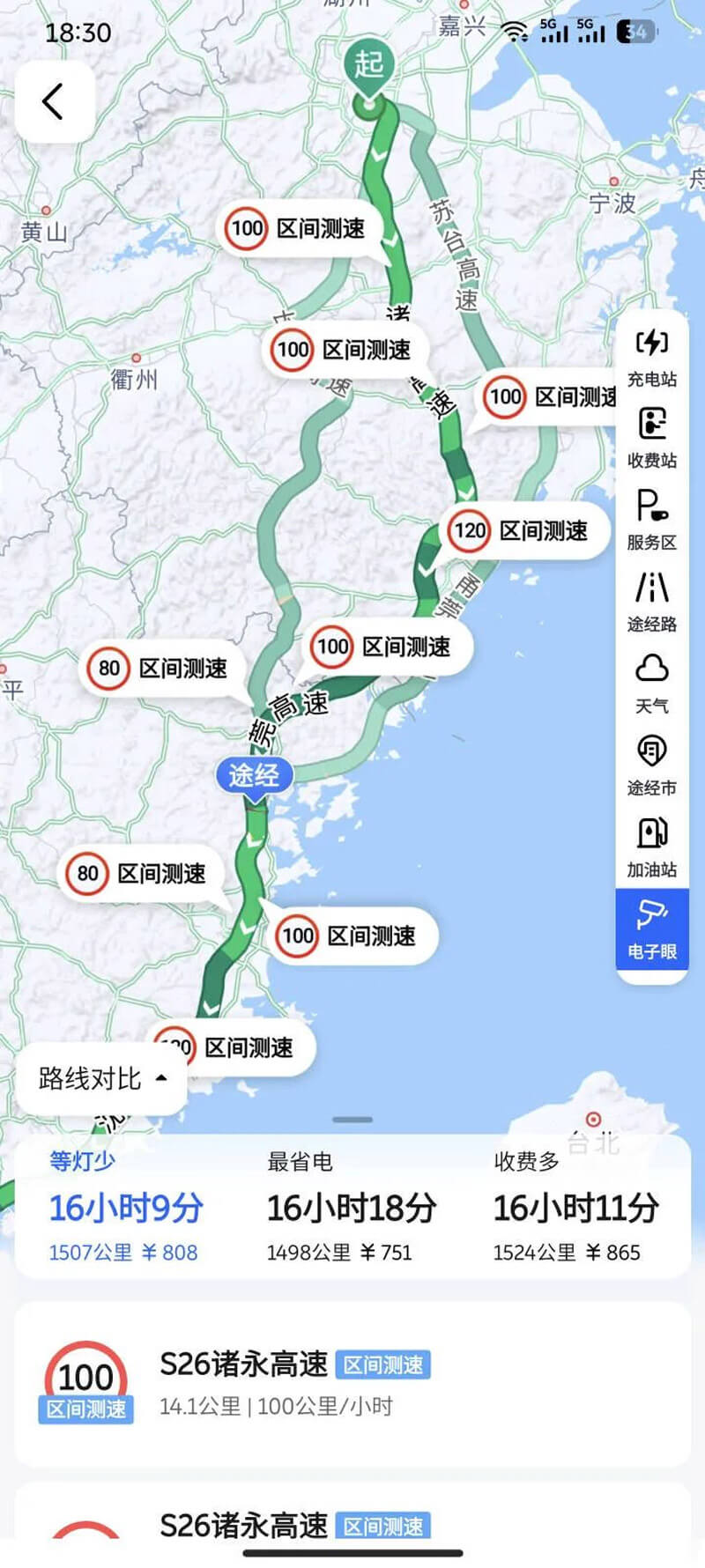Open the 途经路 roads option

[x=651, y=601]
